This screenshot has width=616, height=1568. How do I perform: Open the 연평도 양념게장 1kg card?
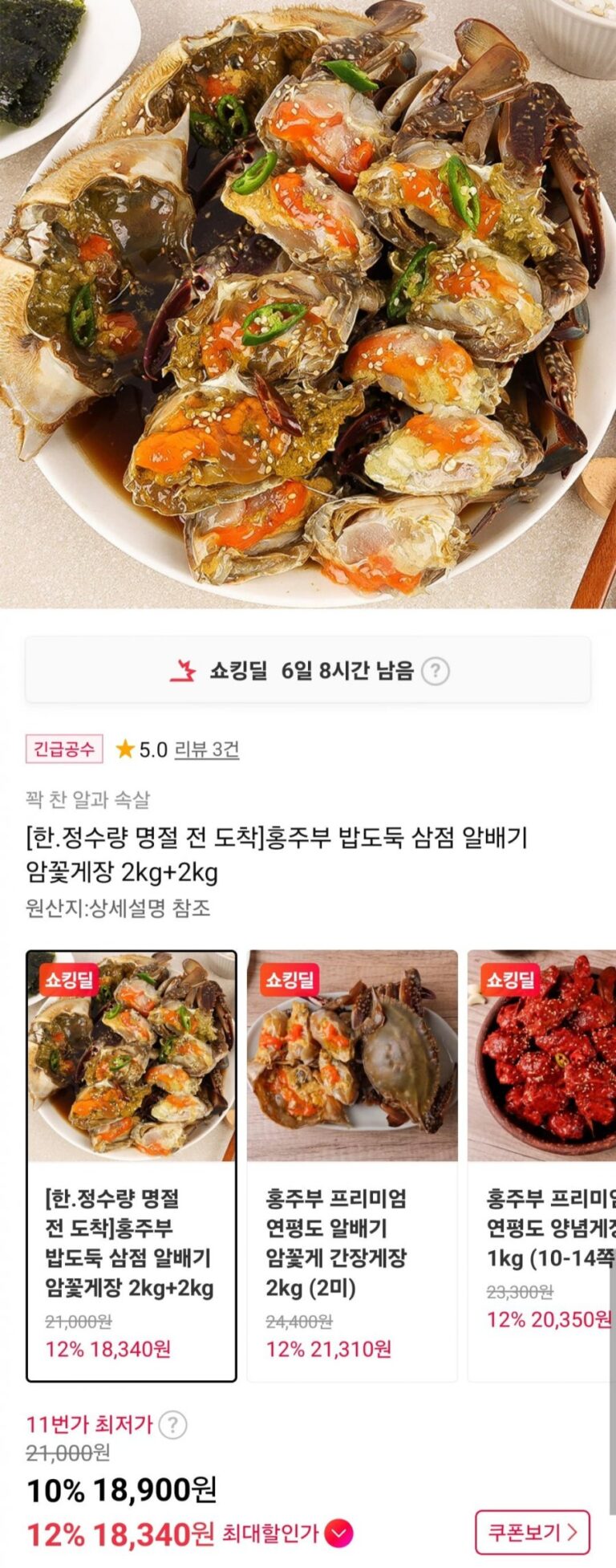coord(542,1166)
